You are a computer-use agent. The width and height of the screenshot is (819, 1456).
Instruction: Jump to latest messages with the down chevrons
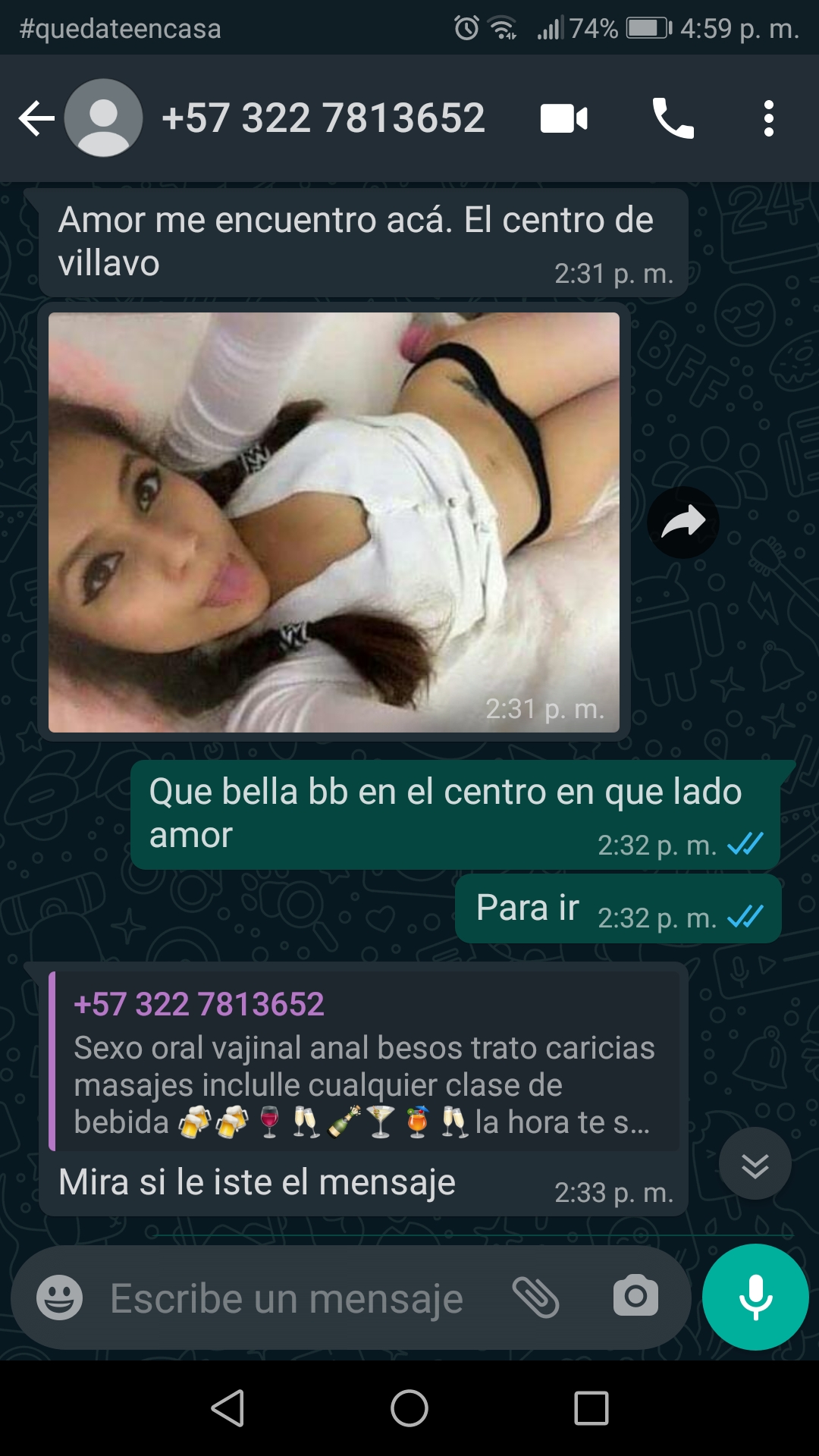[x=755, y=1164]
